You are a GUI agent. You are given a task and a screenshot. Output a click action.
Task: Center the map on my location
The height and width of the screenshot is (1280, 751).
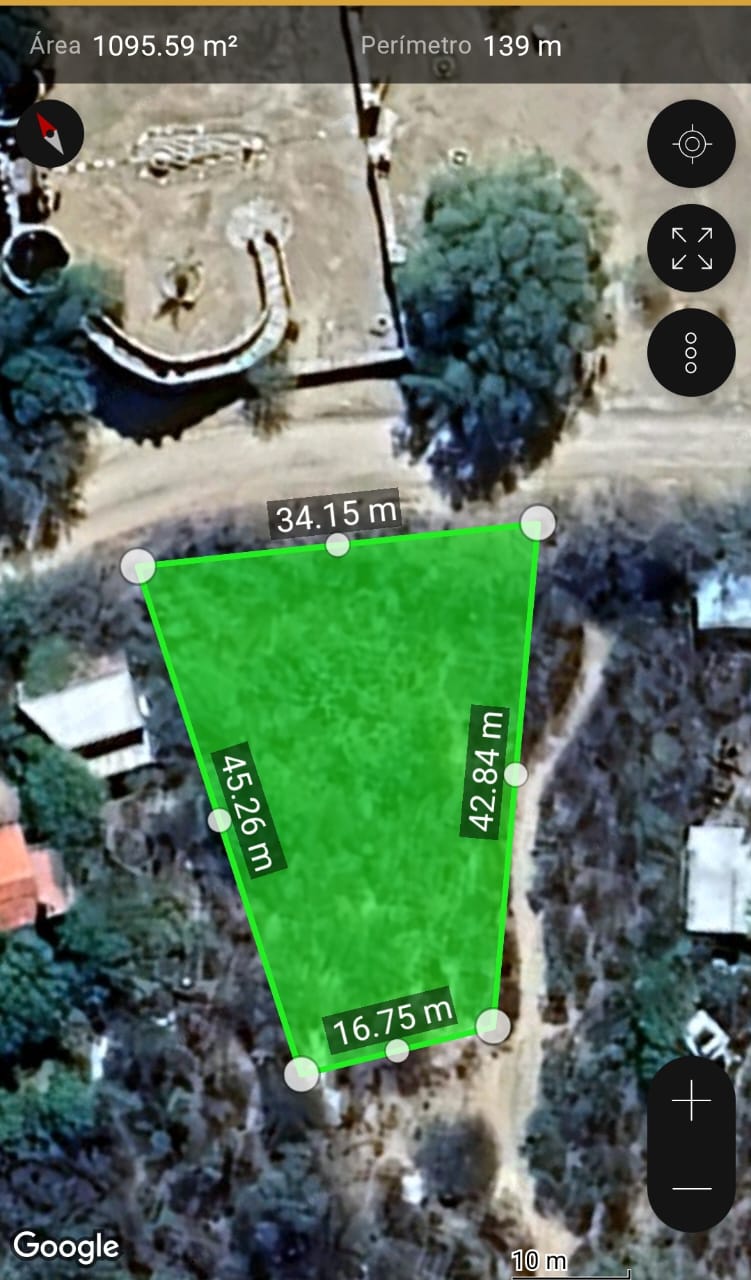(x=691, y=144)
